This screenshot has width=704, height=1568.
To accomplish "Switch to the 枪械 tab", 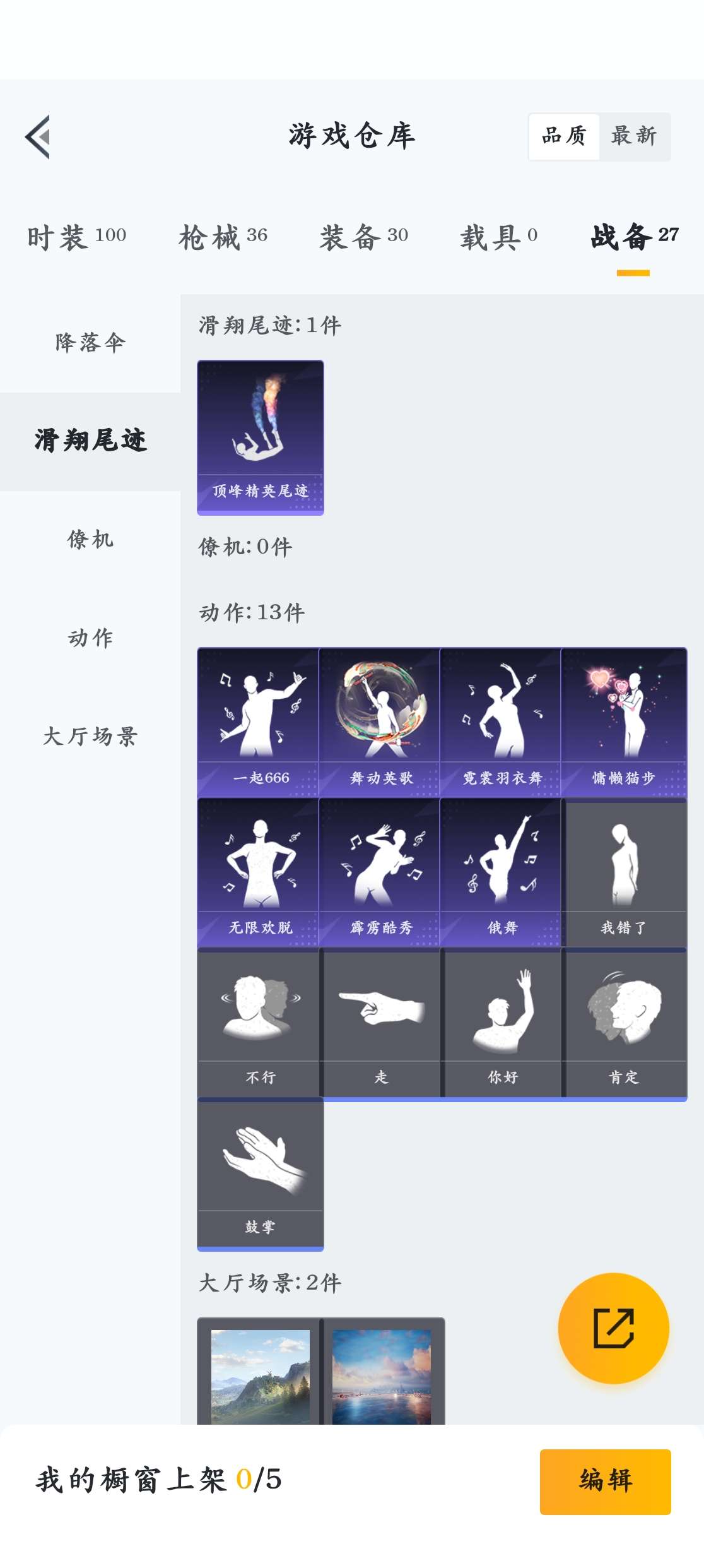I will (223, 237).
